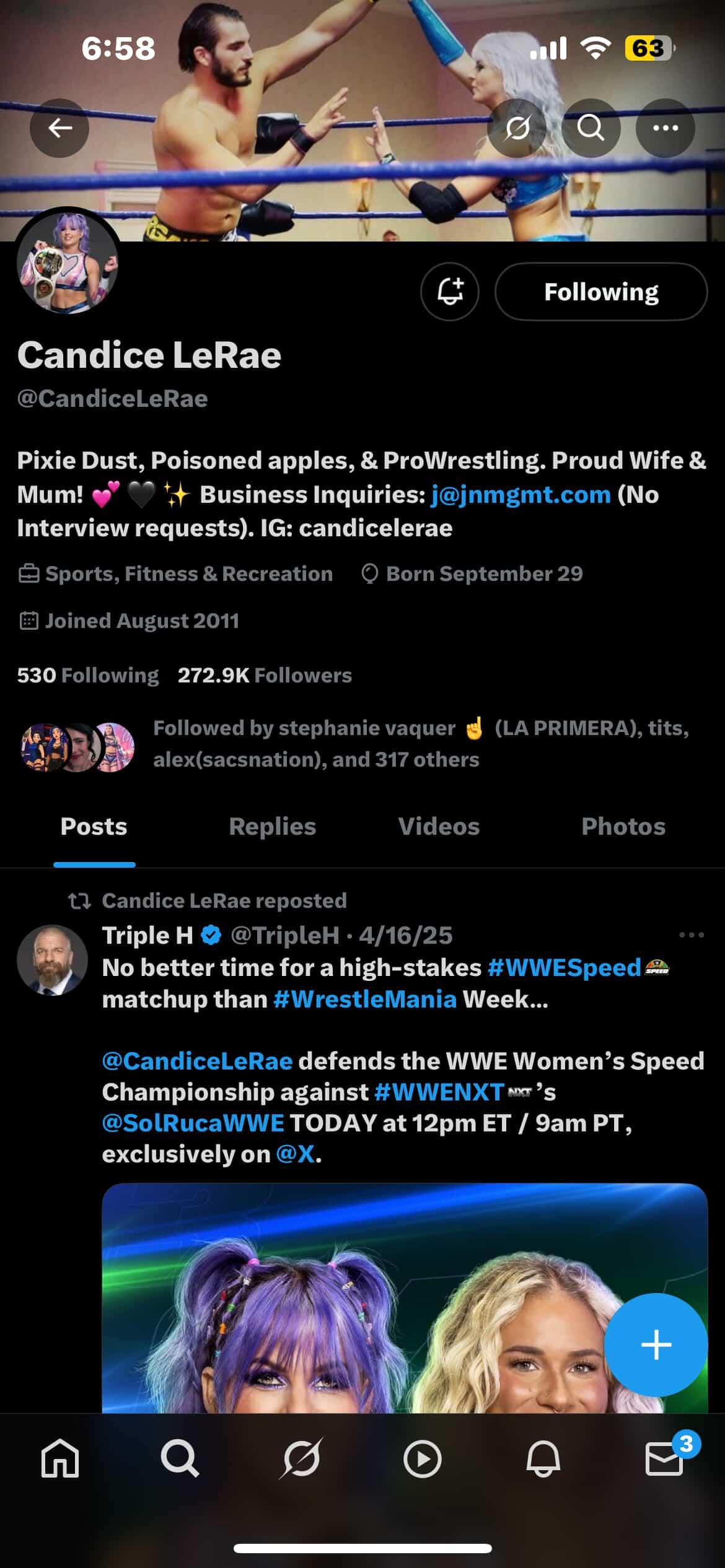This screenshot has width=725, height=1568.
Task: Compose a new post
Action: click(x=656, y=1344)
